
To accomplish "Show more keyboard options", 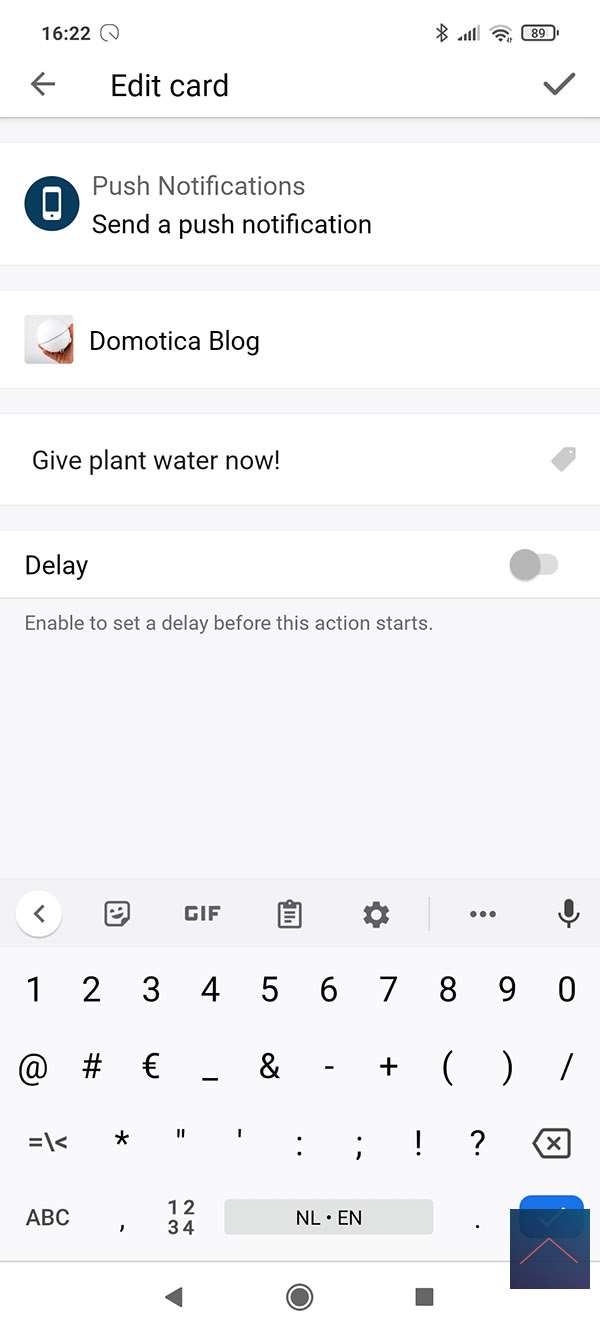I will click(483, 913).
